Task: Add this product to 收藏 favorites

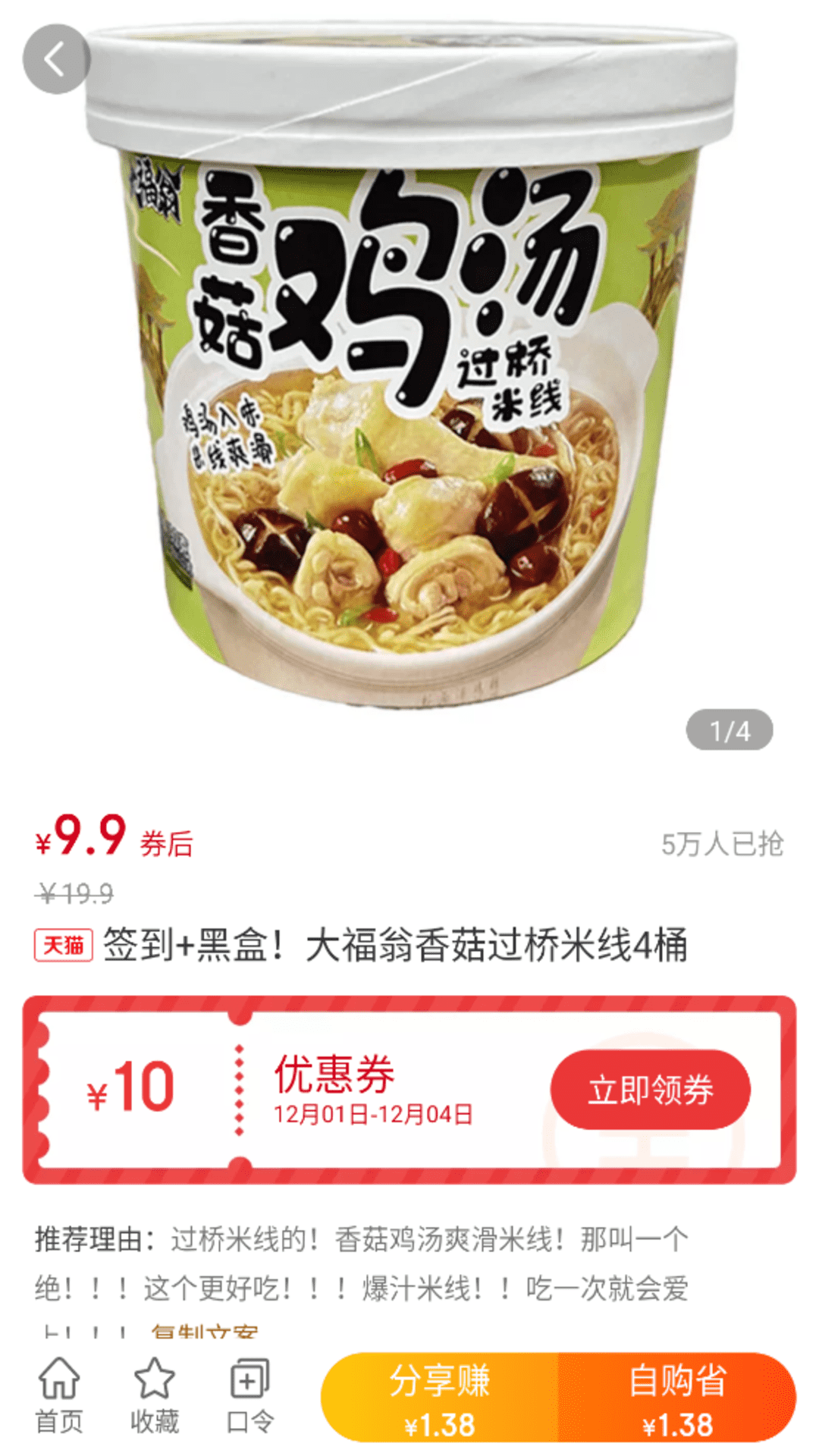Action: (154, 1395)
